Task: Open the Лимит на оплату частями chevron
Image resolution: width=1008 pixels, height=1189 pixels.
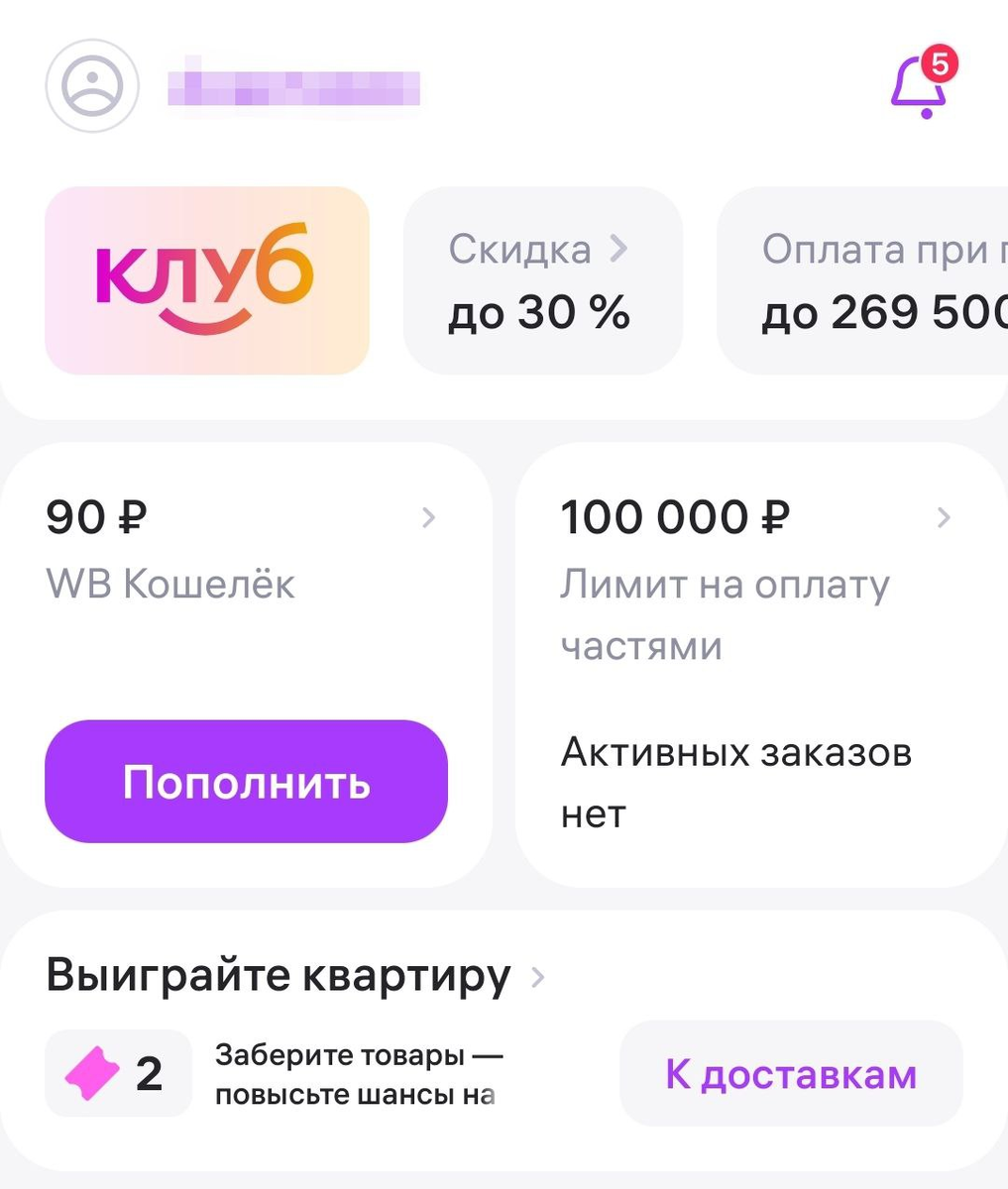Action: click(943, 517)
